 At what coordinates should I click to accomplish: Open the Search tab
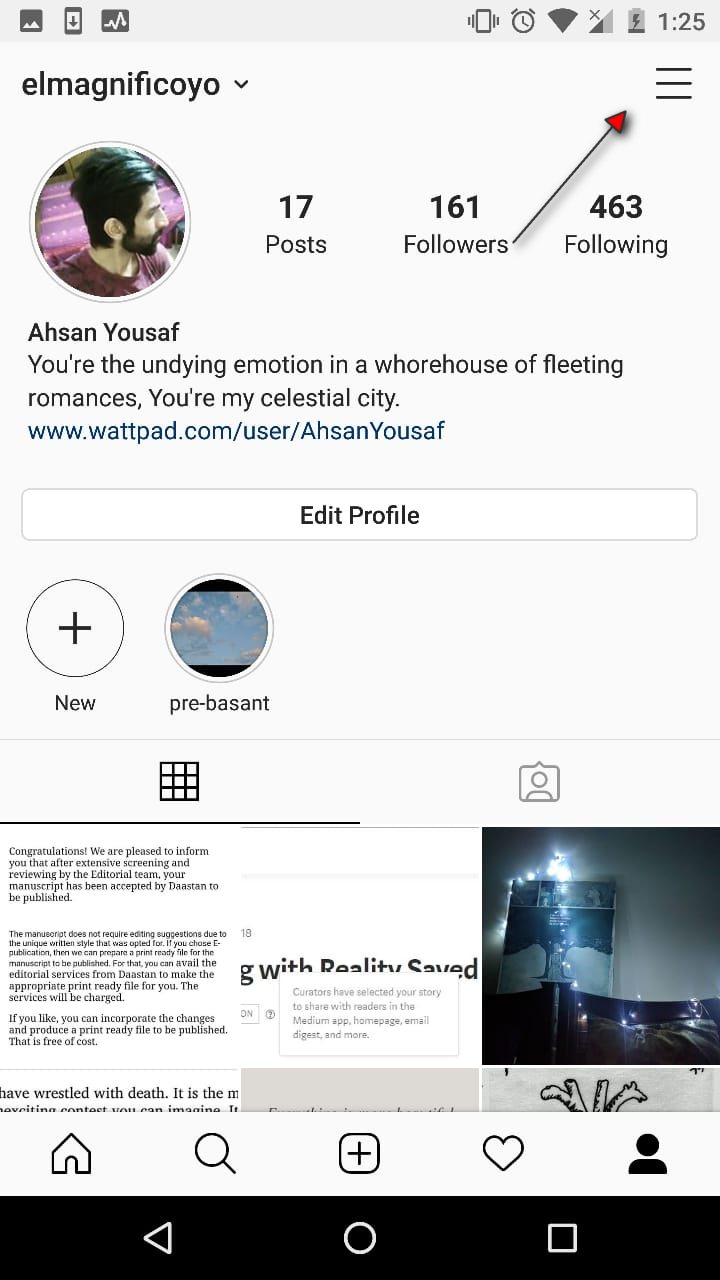point(215,1154)
